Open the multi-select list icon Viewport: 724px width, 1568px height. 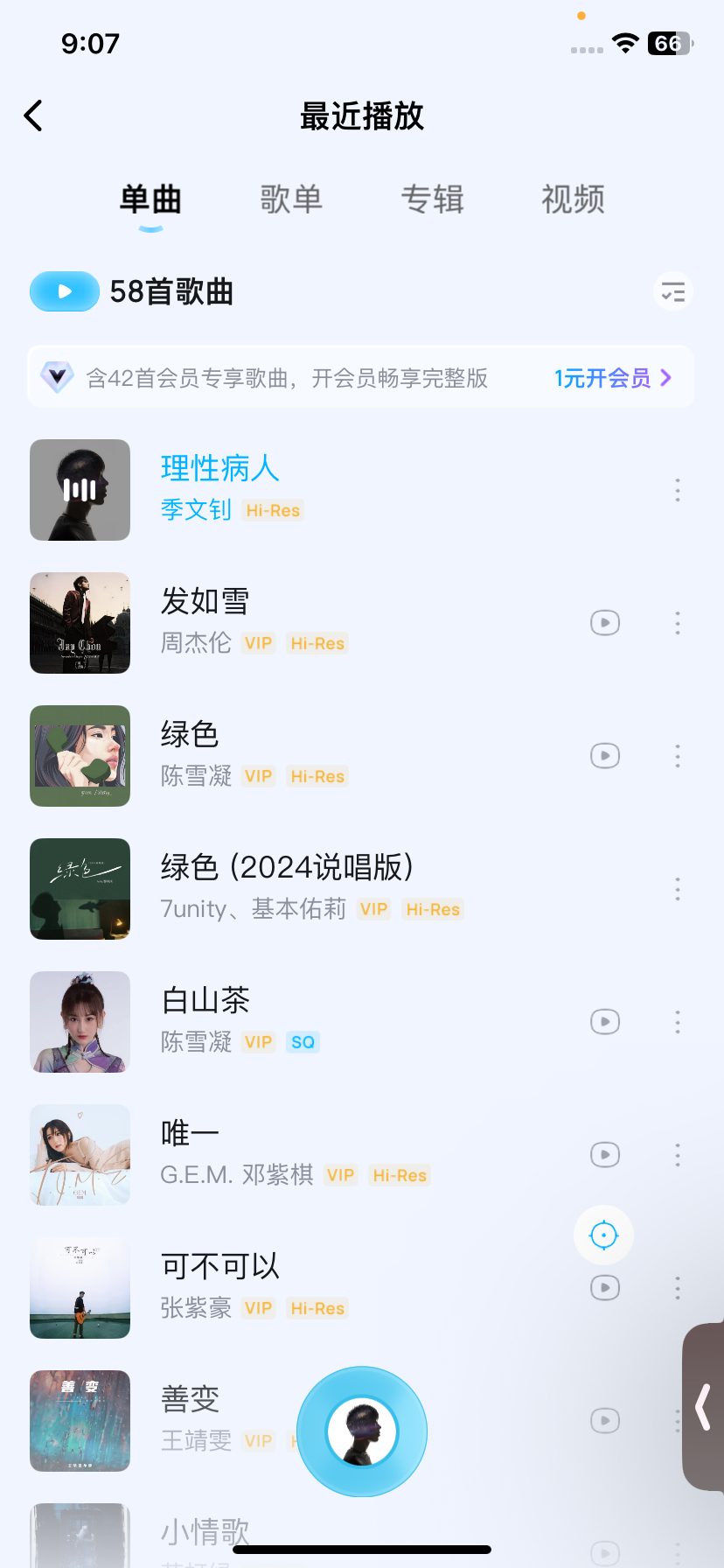point(672,291)
